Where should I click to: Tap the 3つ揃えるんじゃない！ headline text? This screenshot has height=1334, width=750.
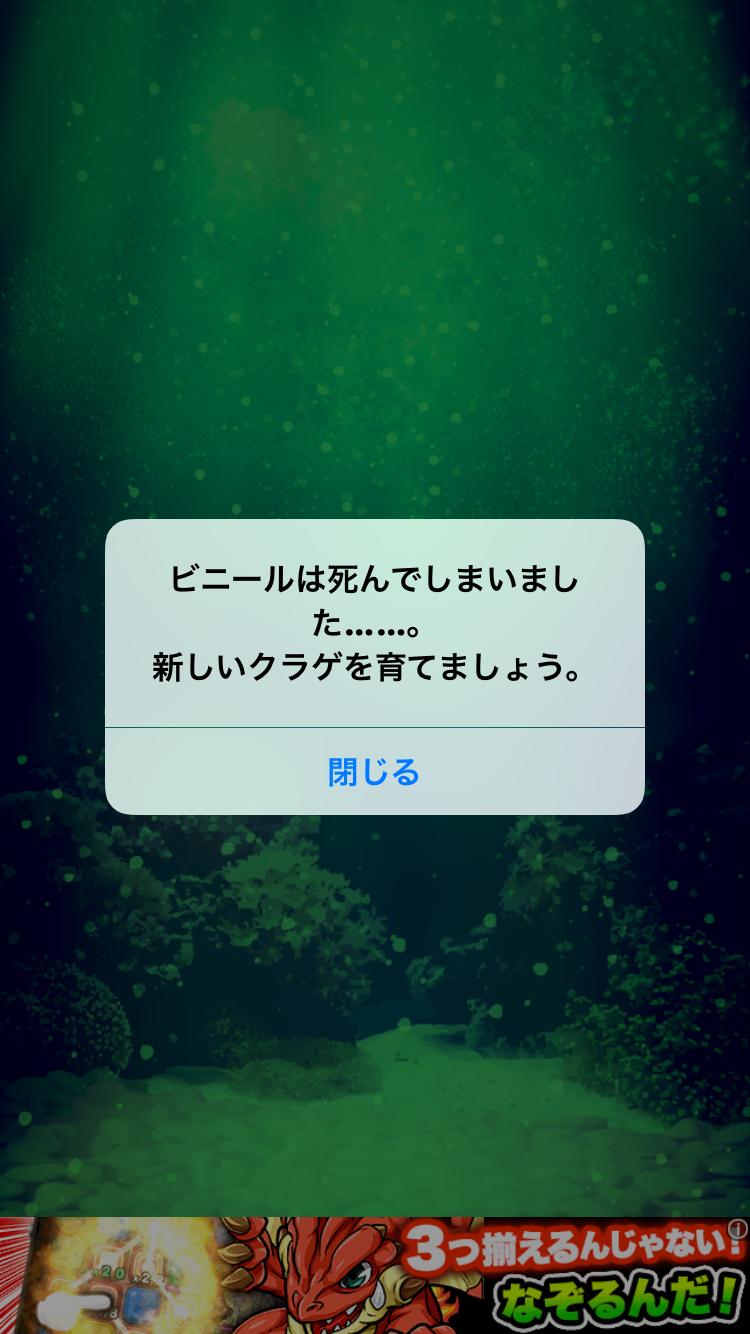570,1250
